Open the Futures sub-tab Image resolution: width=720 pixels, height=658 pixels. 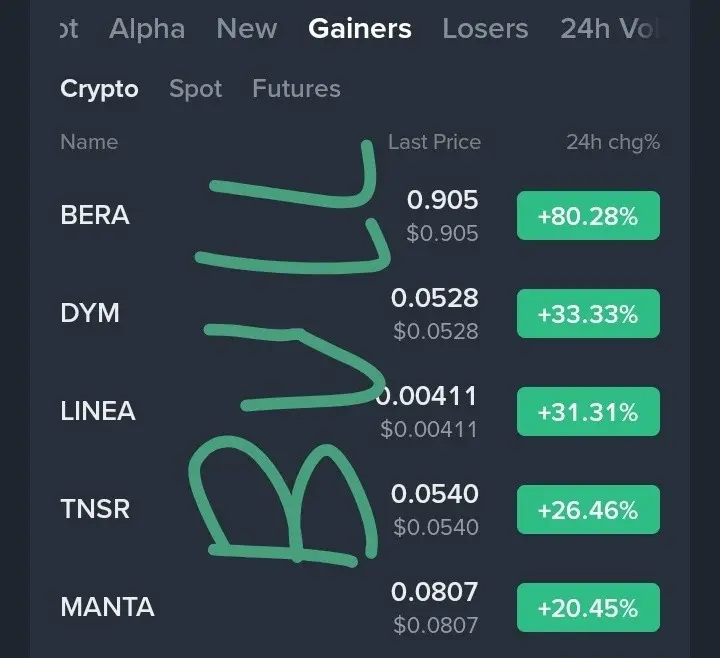click(296, 89)
